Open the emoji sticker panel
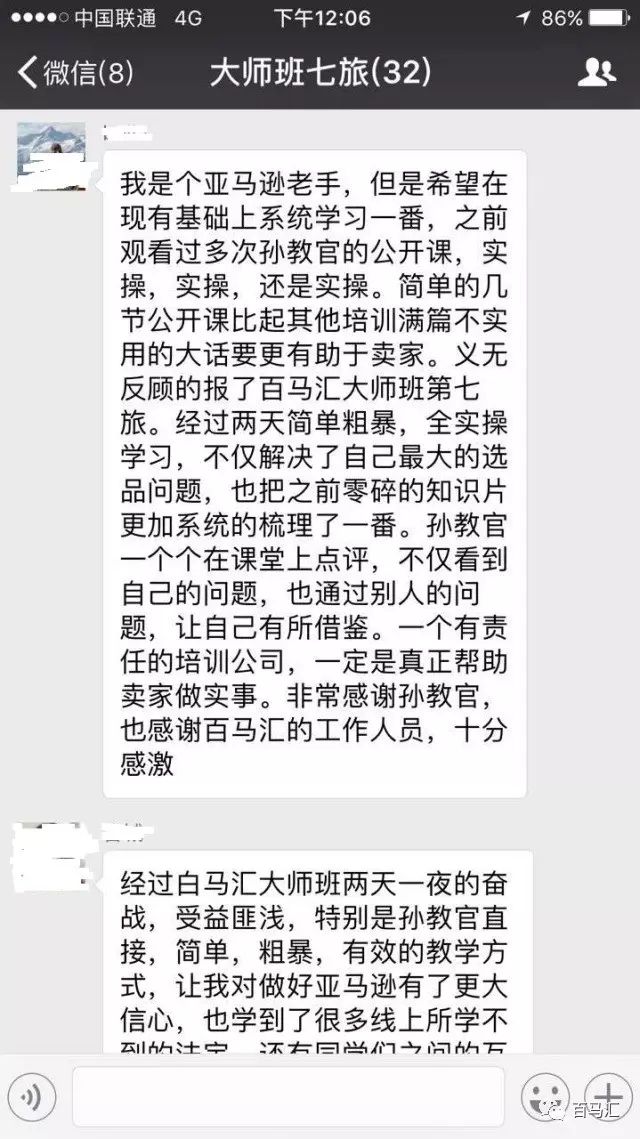Image resolution: width=640 pixels, height=1139 pixels. [x=545, y=1098]
